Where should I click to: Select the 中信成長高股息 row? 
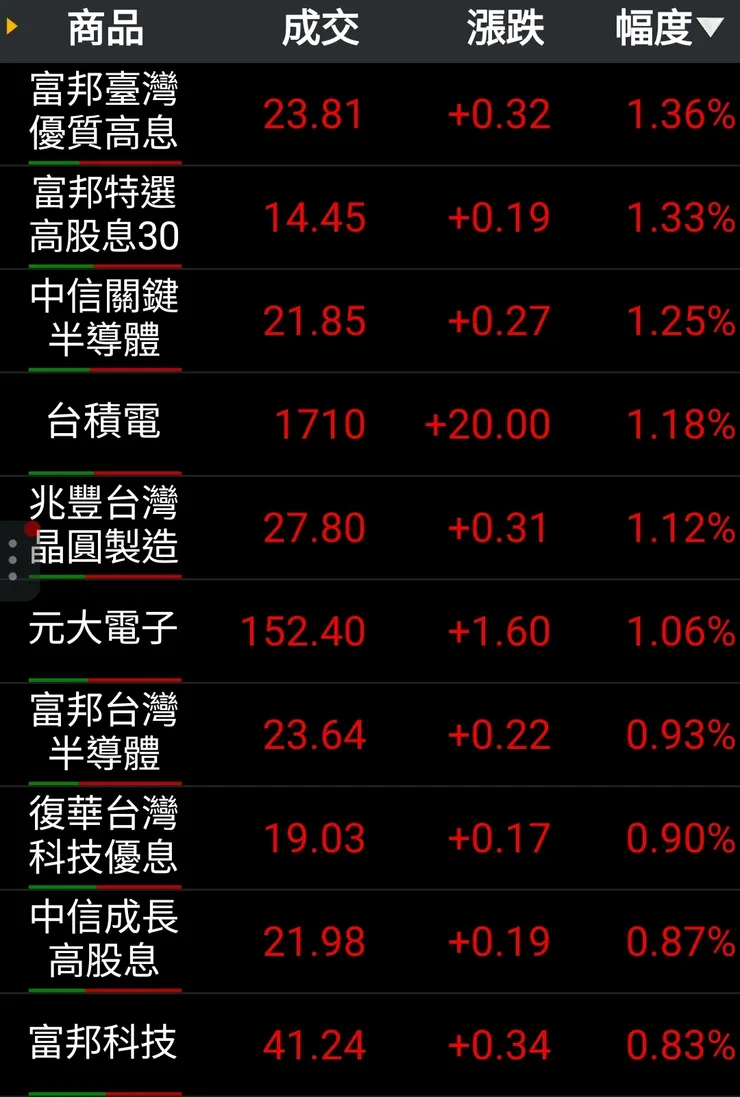(105, 941)
